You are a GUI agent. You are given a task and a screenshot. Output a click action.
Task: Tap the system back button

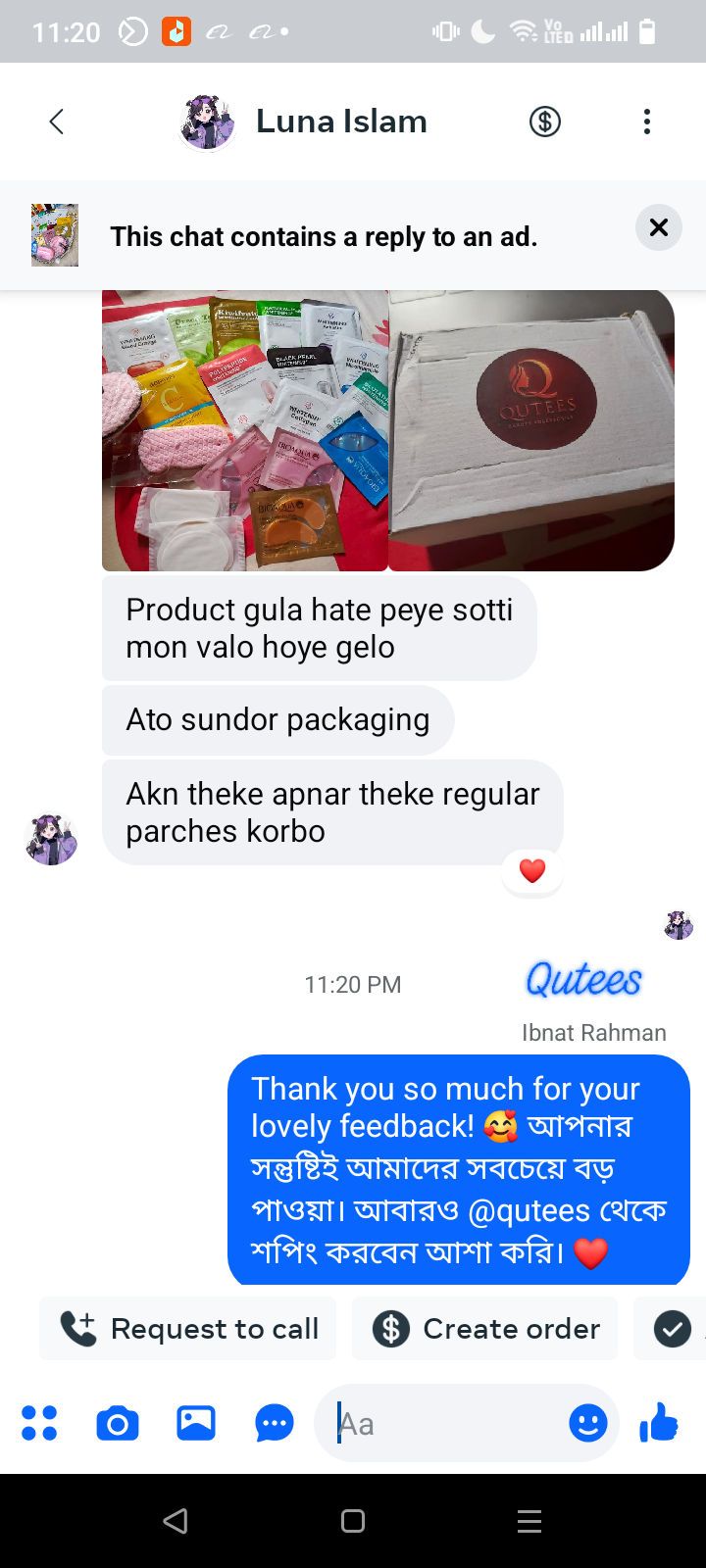coord(176,1521)
